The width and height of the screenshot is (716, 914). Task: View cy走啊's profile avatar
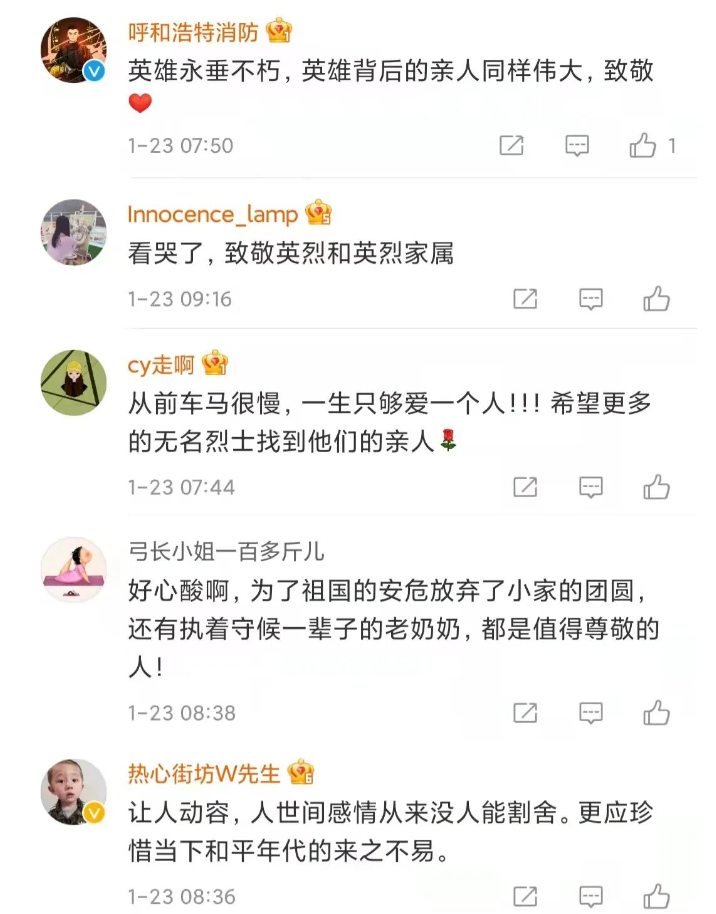click(73, 382)
